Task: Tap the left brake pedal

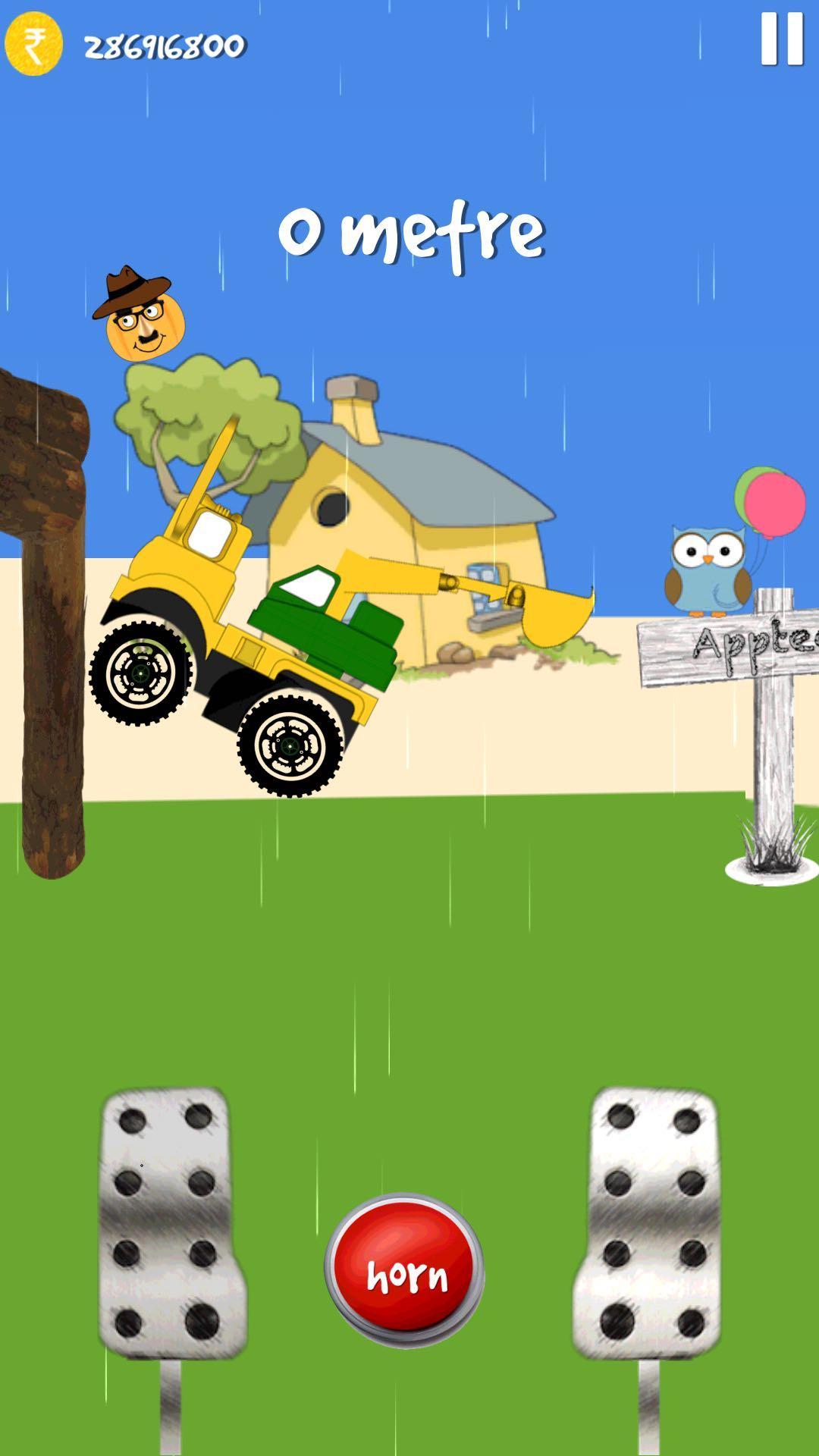Action: (168, 1221)
